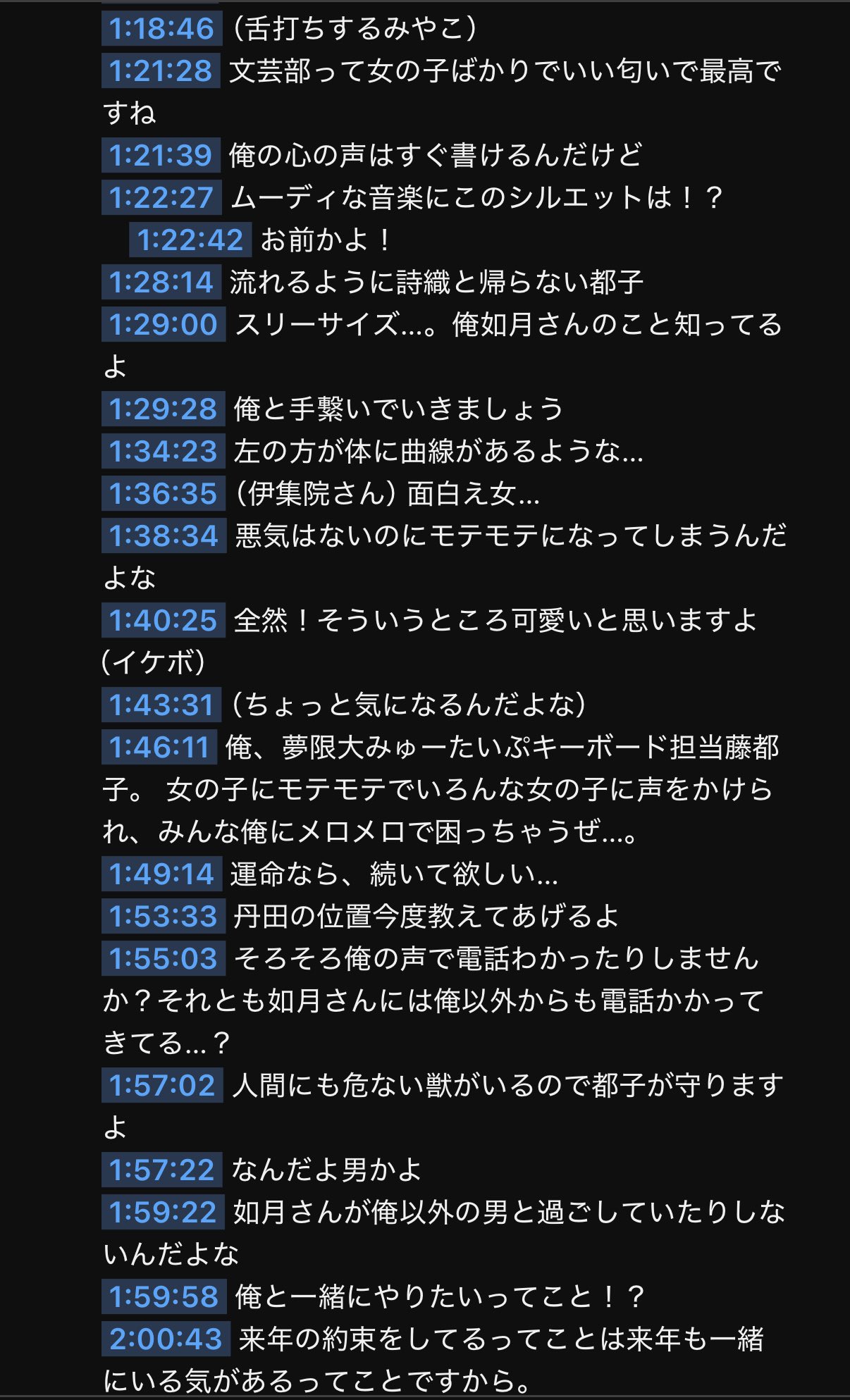Screen dimensions: 850x1400
Task: Select the 1:55:03 timestamp
Action: coord(164,959)
